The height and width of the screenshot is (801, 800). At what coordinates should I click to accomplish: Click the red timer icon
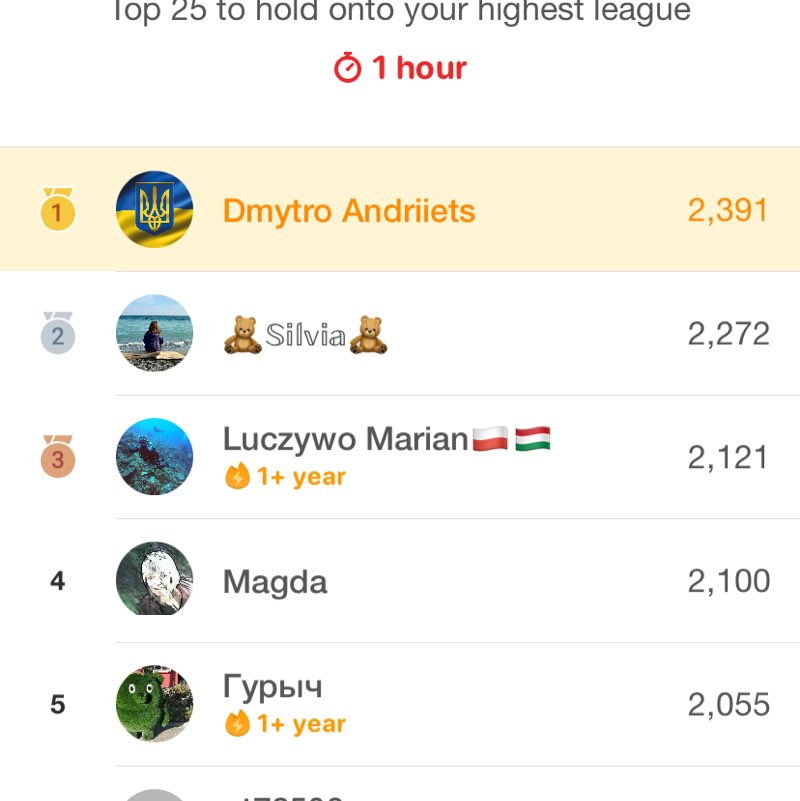(x=347, y=66)
